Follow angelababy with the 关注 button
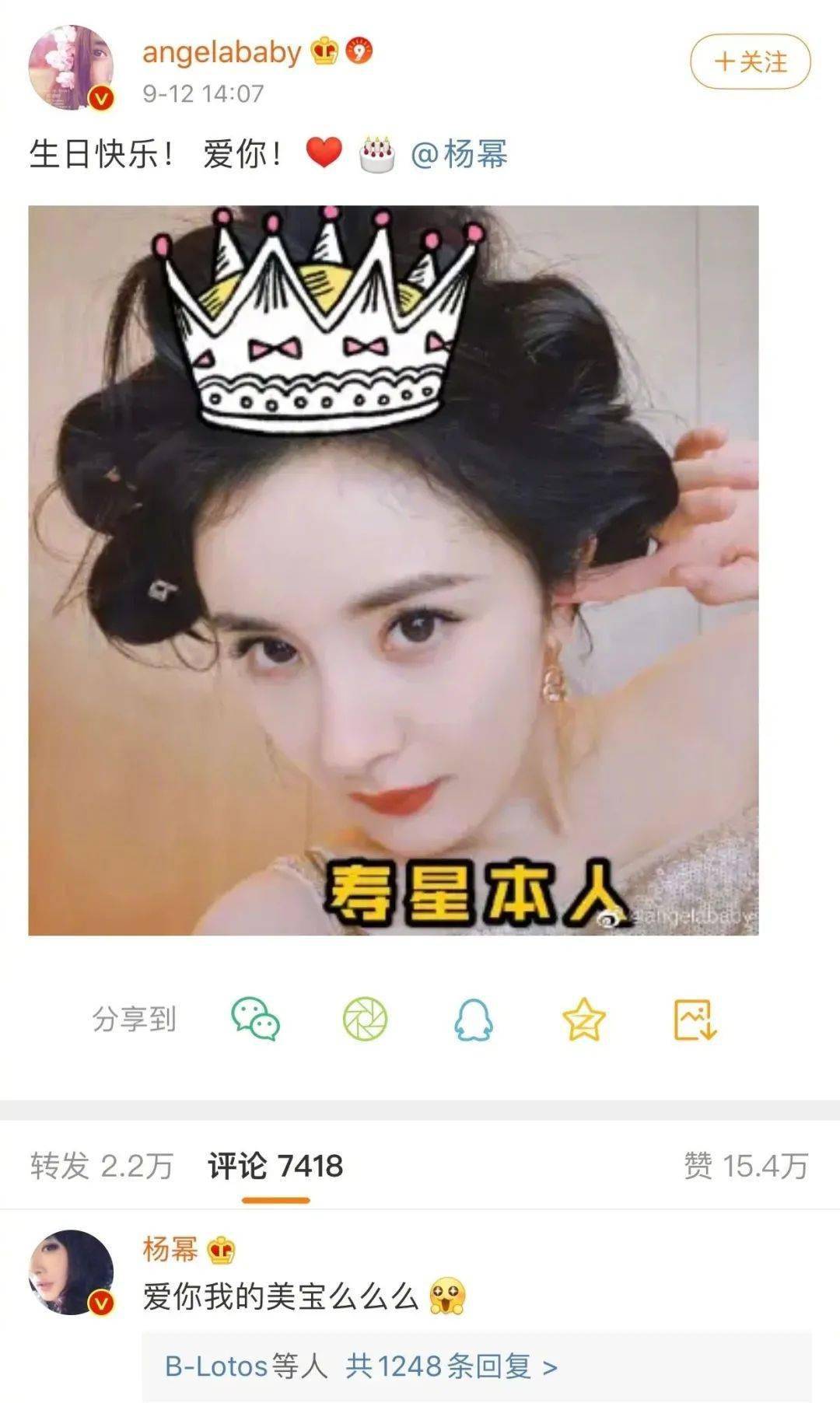Screen dimensions: 840x1403 tap(750, 61)
